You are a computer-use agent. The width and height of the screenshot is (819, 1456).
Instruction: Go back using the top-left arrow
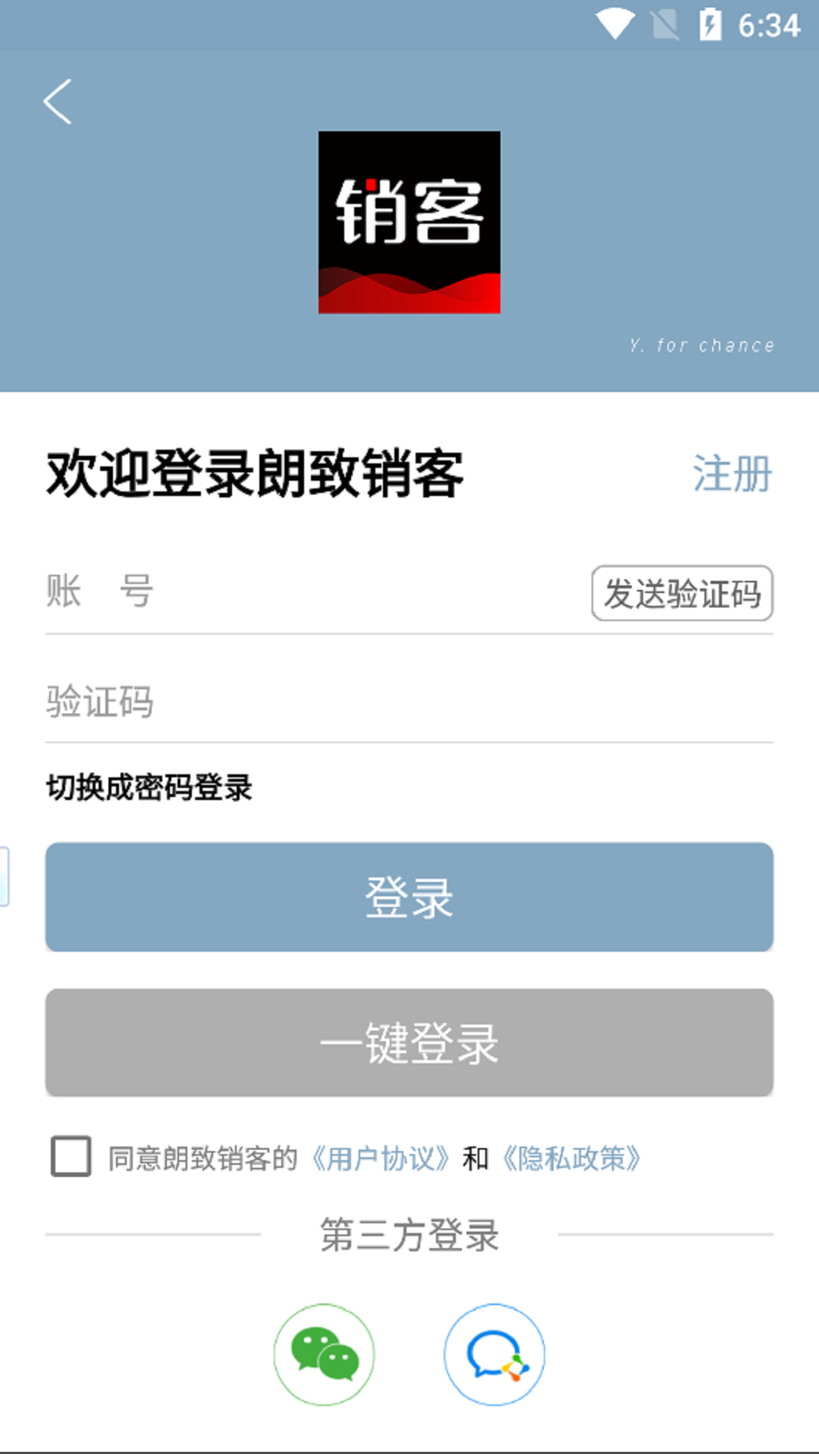click(x=58, y=102)
